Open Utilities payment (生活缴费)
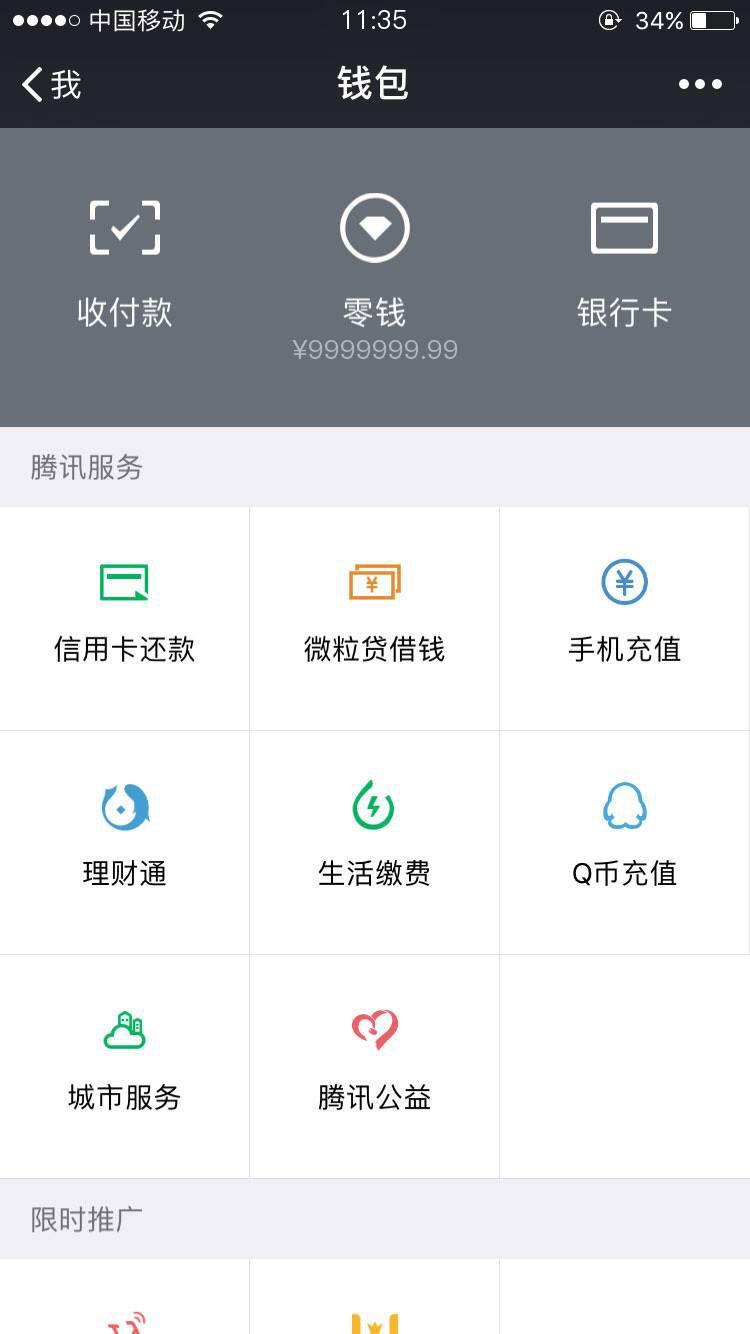 (x=374, y=840)
